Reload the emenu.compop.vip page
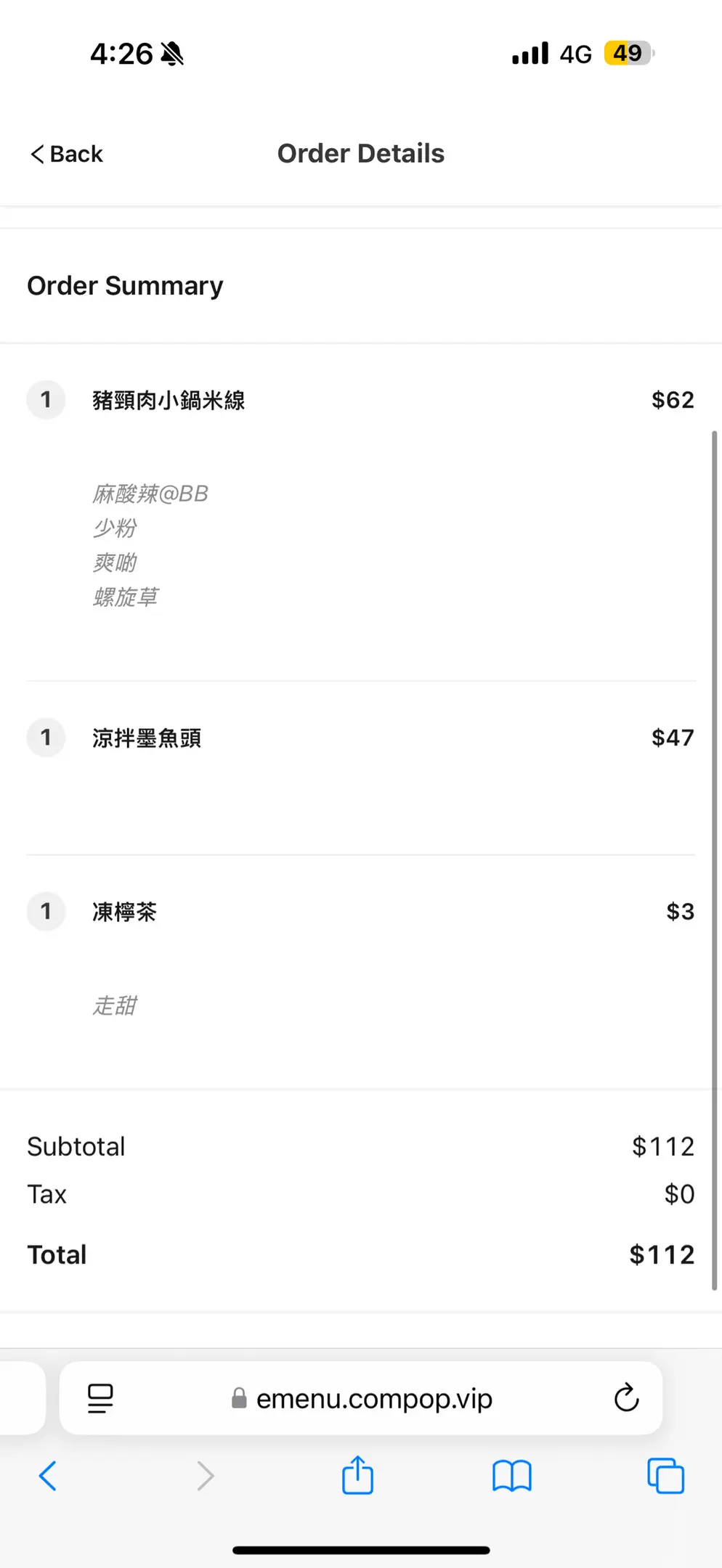 coord(626,1398)
